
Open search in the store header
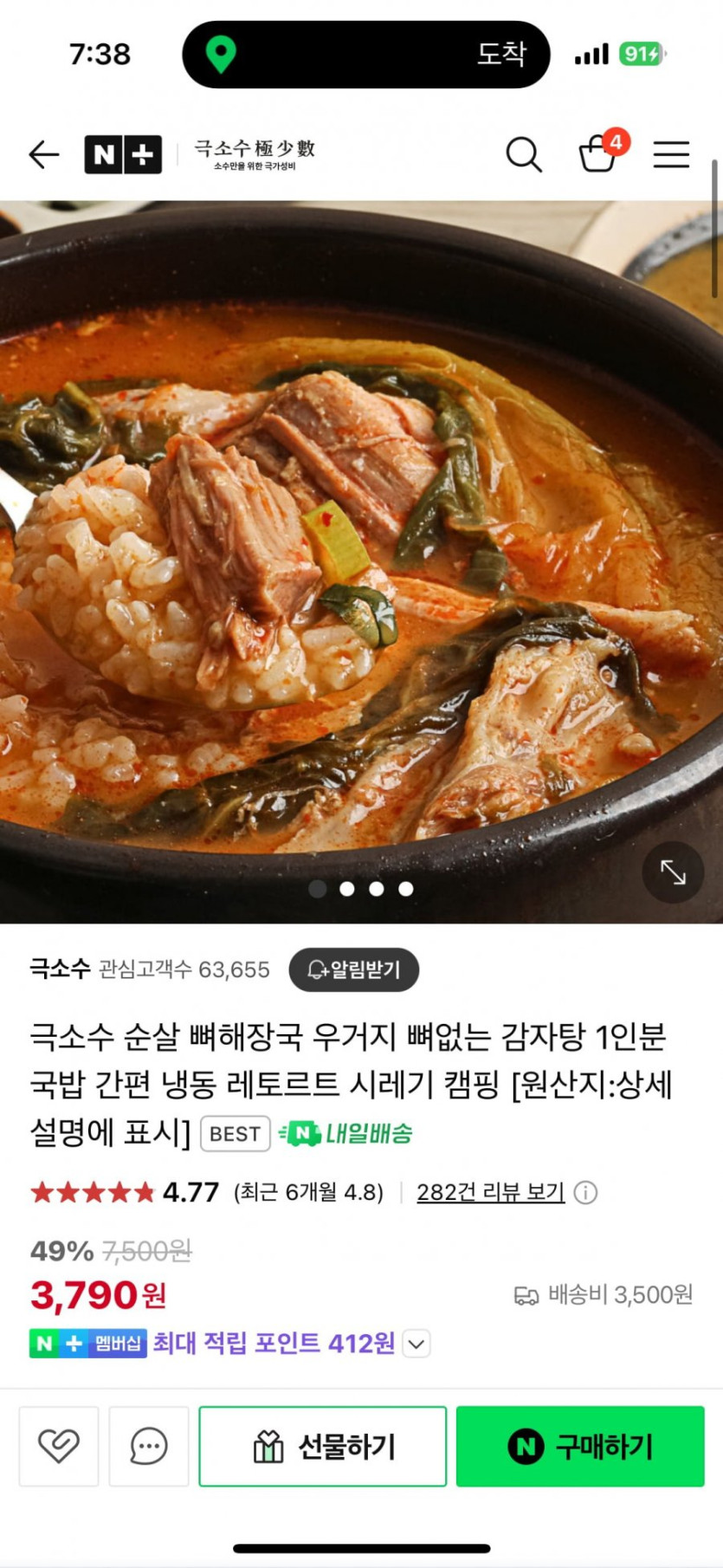[x=523, y=155]
